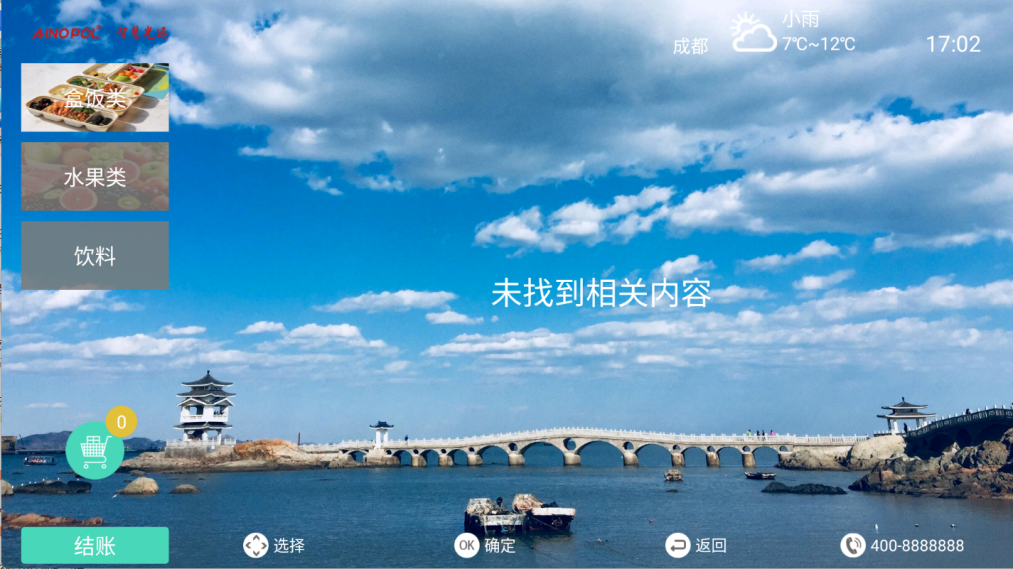Viewport: 1013px width, 569px height.
Task: Tap the 返回 back hint
Action: [x=696, y=546]
